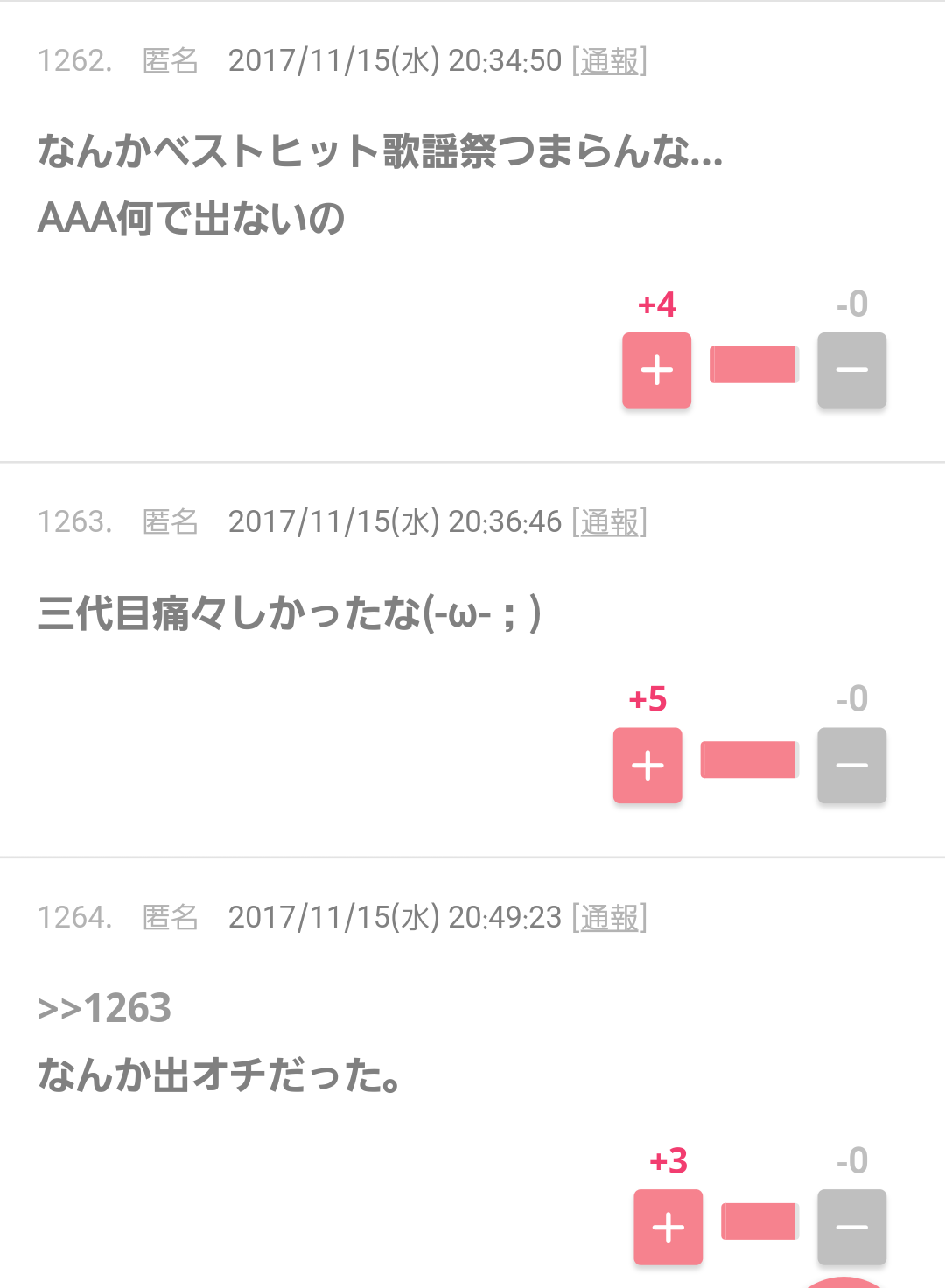Select the 匿名 name on comment 1263
This screenshot has width=945, height=1288.
(169, 522)
